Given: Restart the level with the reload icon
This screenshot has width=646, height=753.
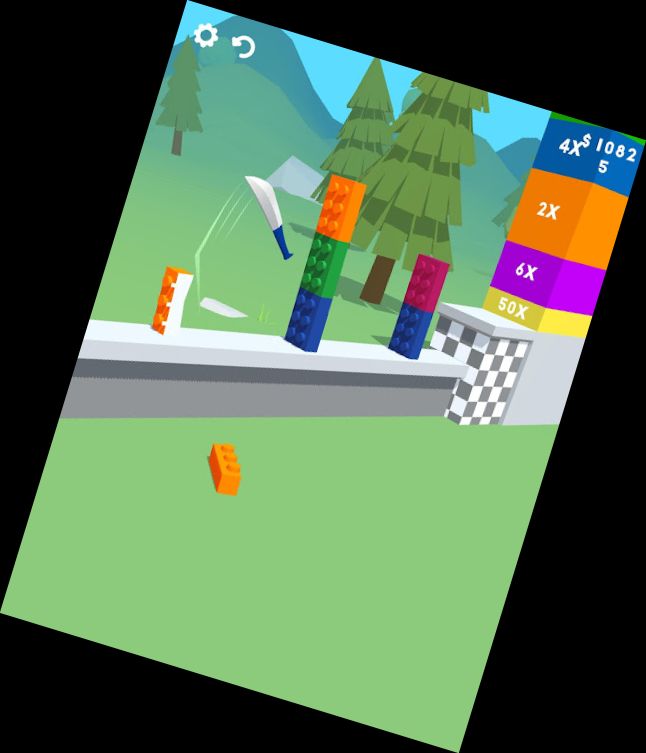Looking at the screenshot, I should click(x=243, y=46).
